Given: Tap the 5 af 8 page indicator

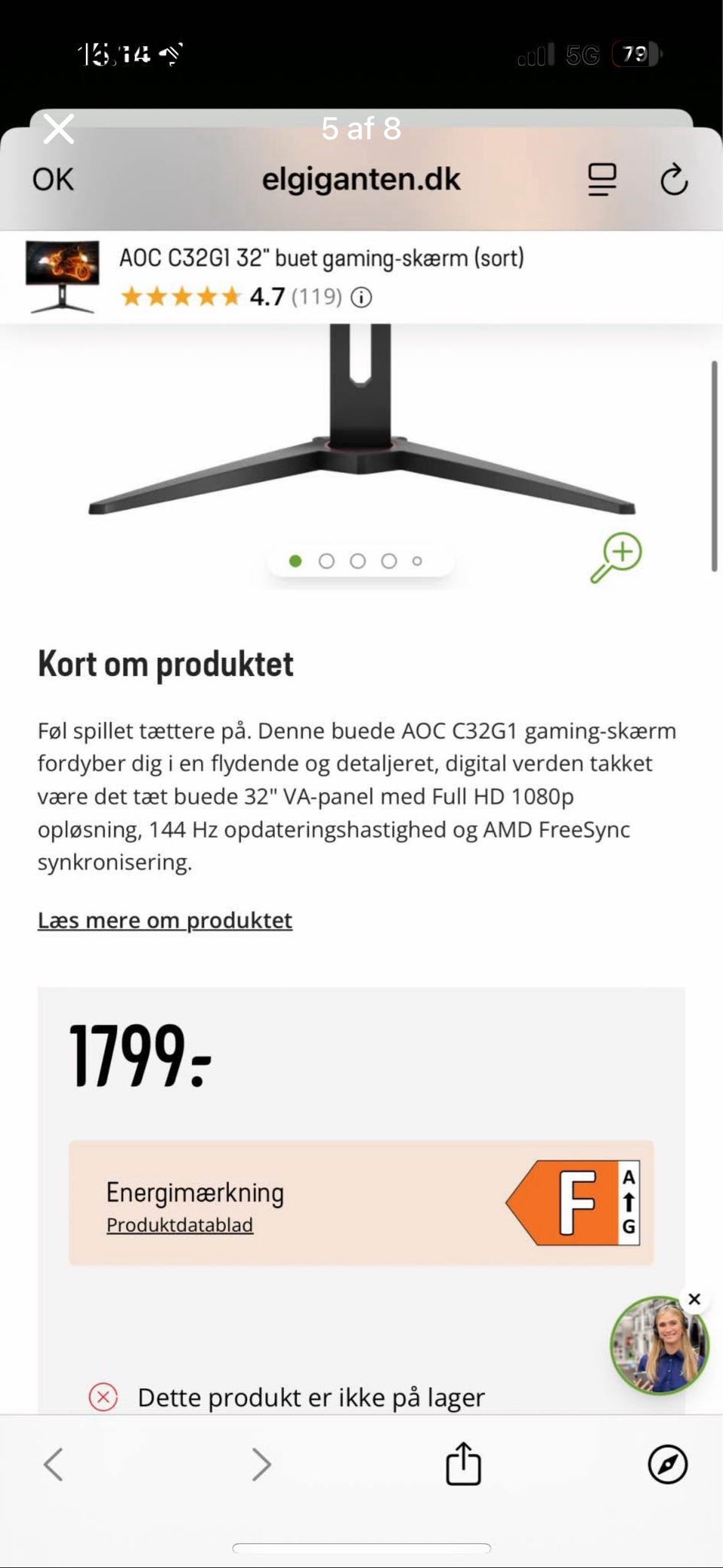Looking at the screenshot, I should 361,128.
